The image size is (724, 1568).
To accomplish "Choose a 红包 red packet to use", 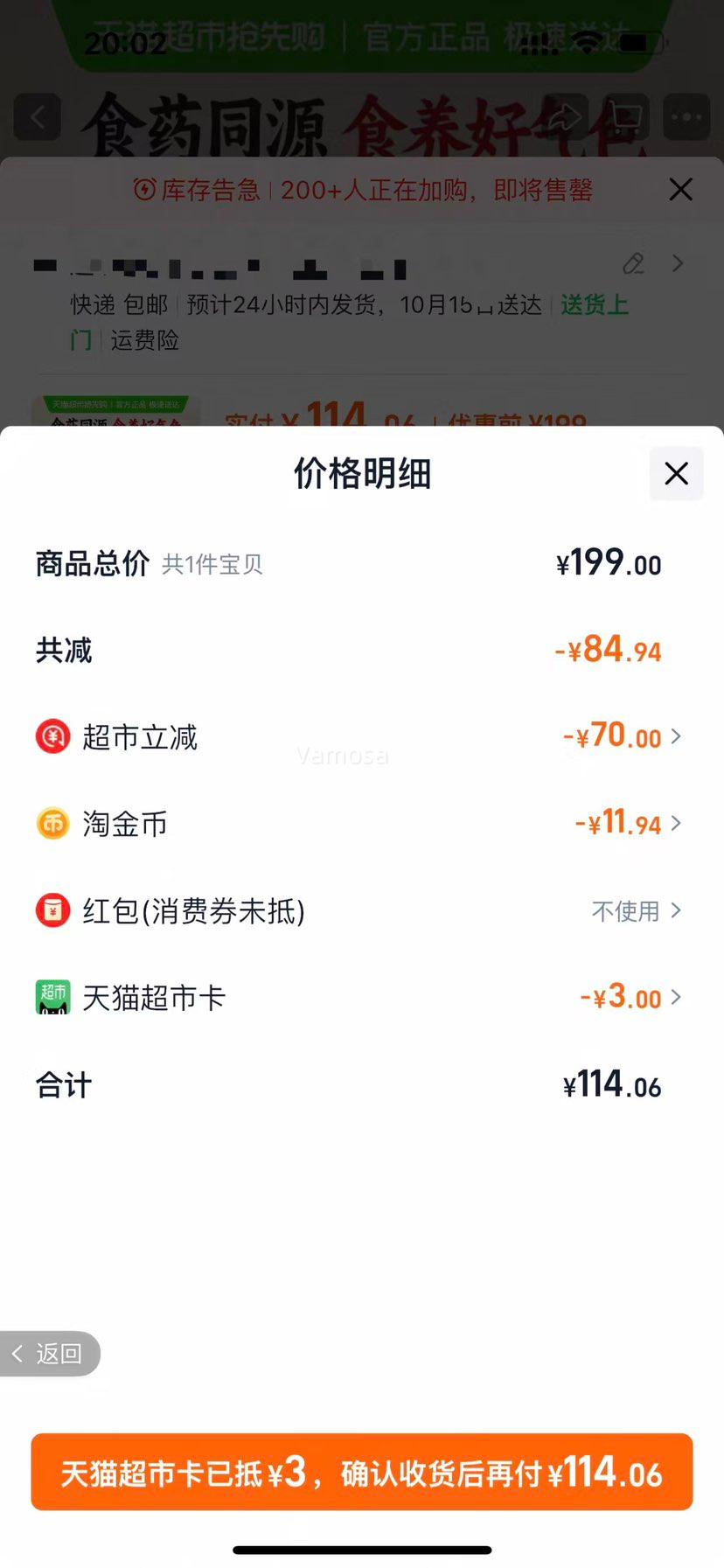I will pos(636,911).
